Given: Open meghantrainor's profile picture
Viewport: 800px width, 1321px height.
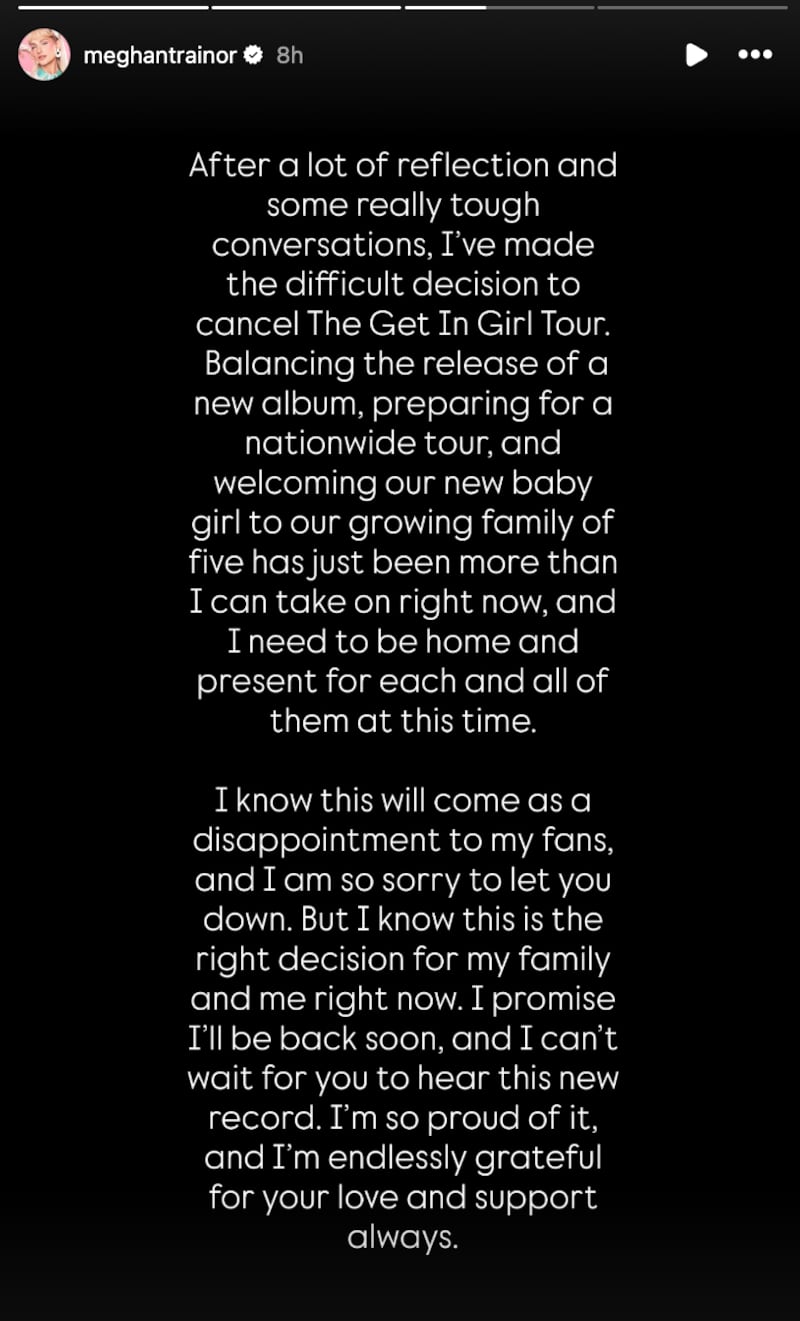Looking at the screenshot, I should coord(44,55).
